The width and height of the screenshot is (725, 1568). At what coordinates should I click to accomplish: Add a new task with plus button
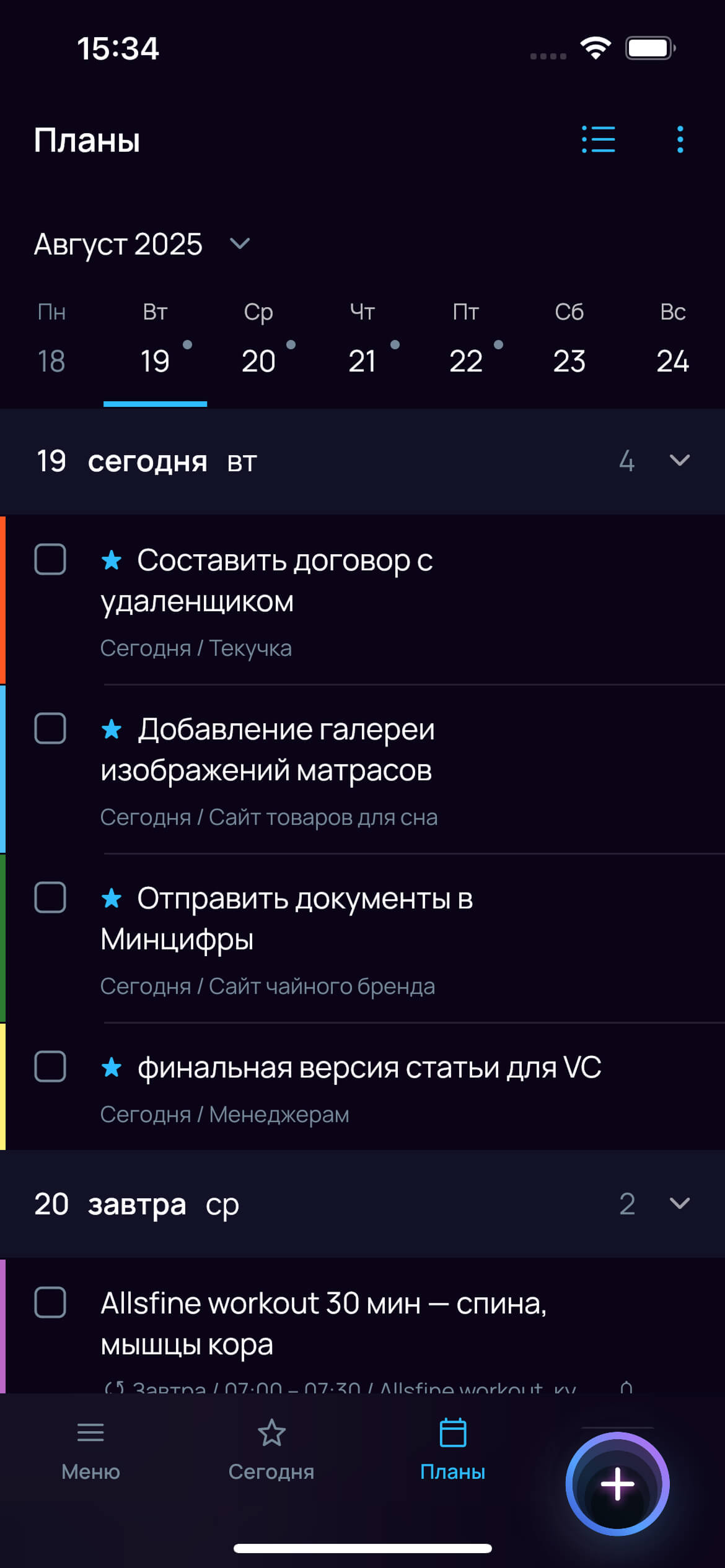point(618,1484)
